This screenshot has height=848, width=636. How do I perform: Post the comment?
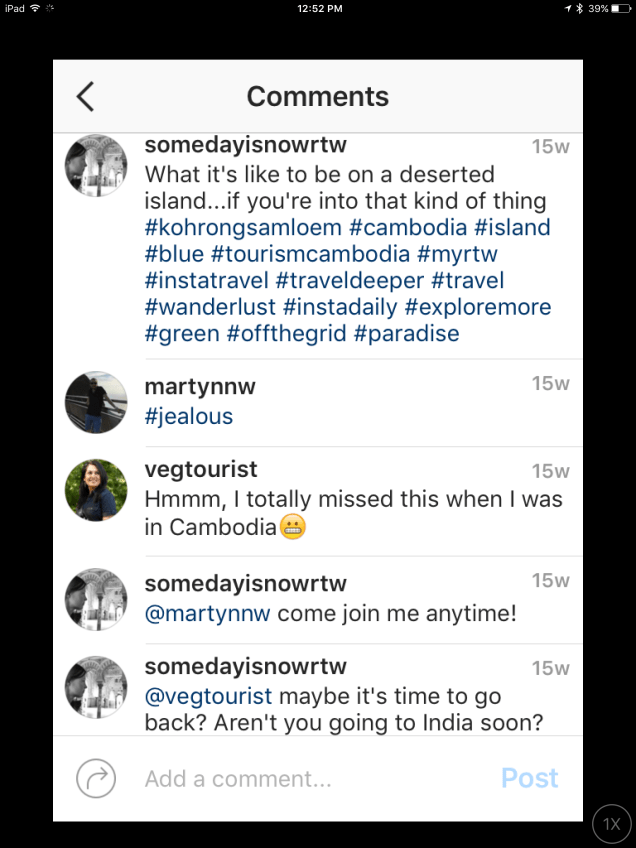pos(529,779)
